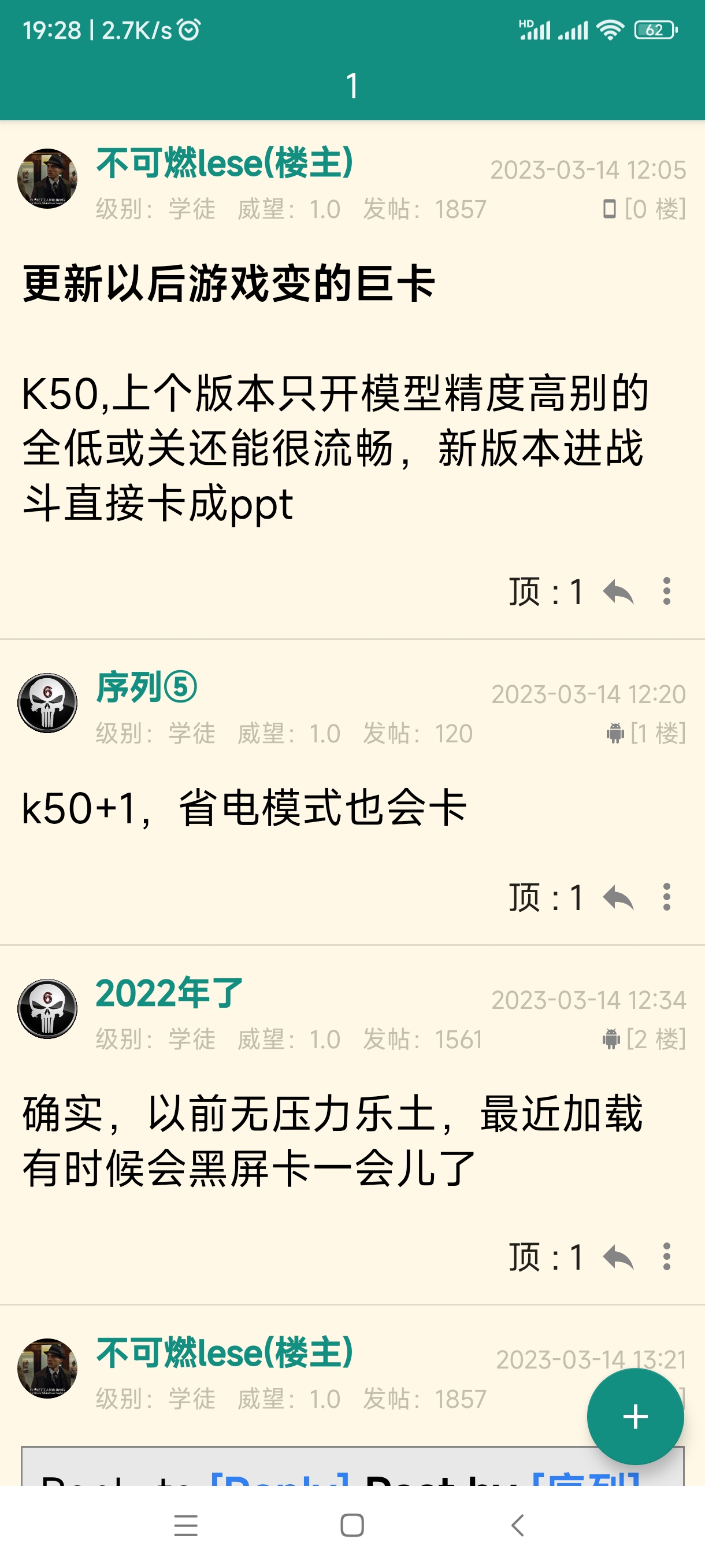
Task: Tap the Android client icon beside [1 楼]
Action: (615, 734)
